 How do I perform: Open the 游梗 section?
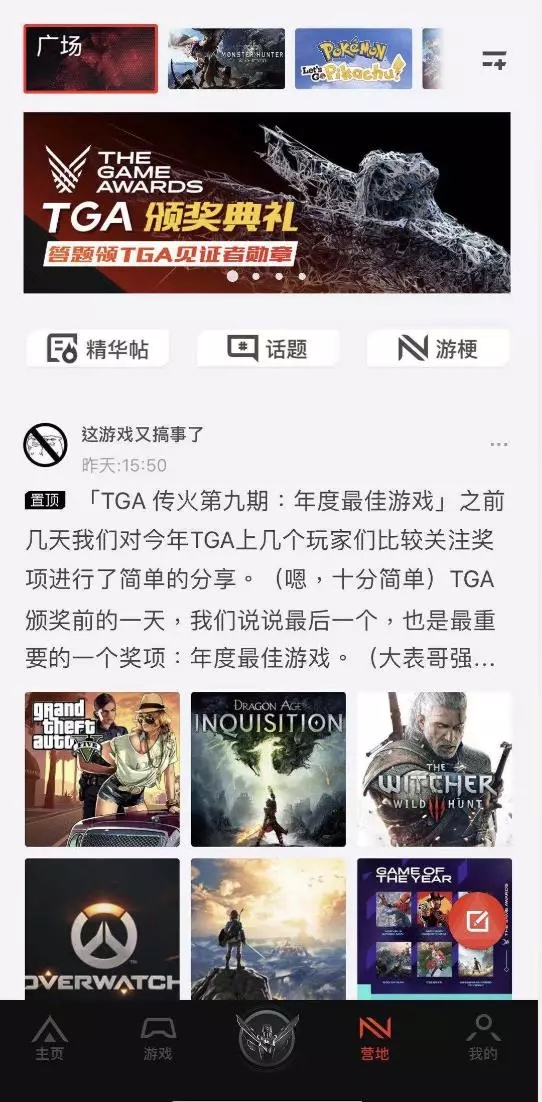(x=438, y=349)
